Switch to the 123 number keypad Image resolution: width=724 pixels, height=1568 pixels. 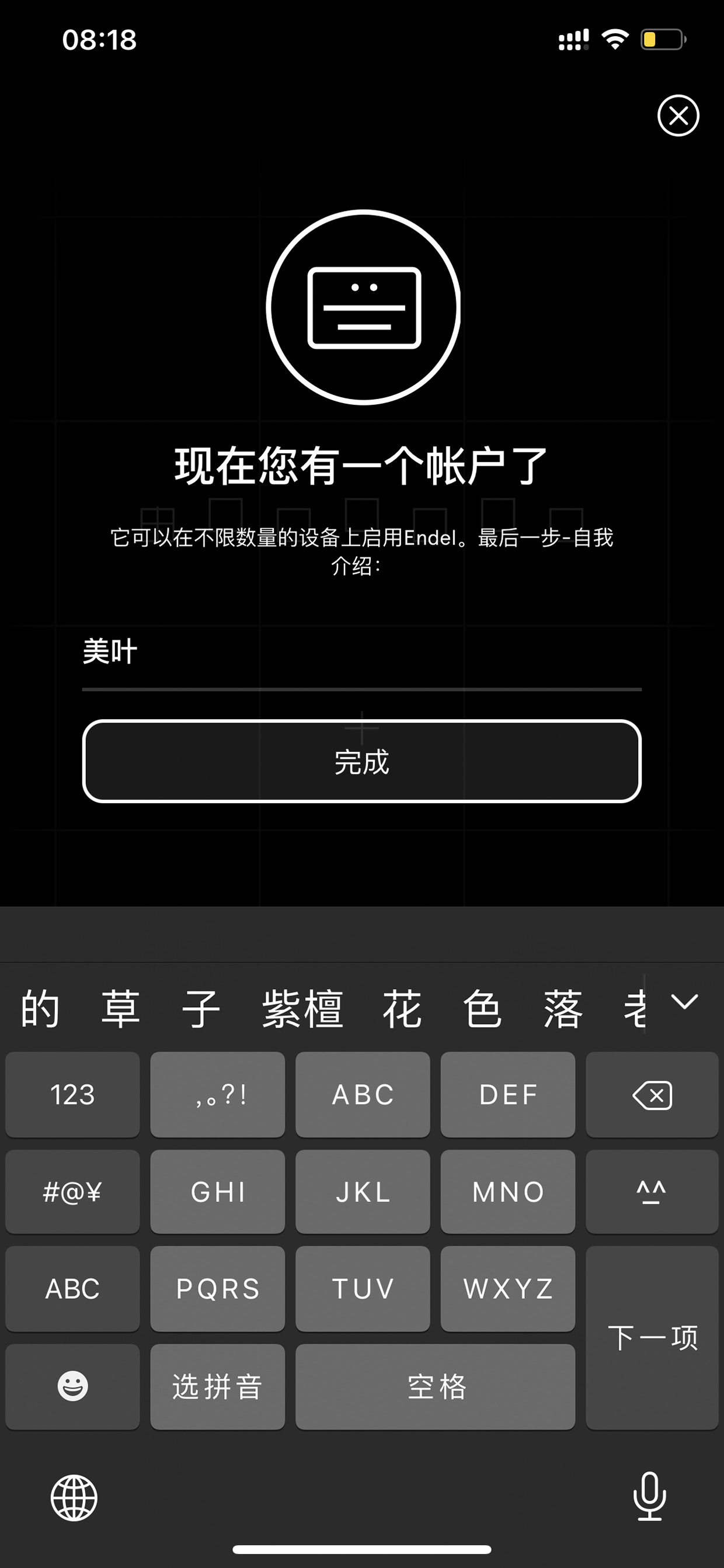[x=72, y=1095]
